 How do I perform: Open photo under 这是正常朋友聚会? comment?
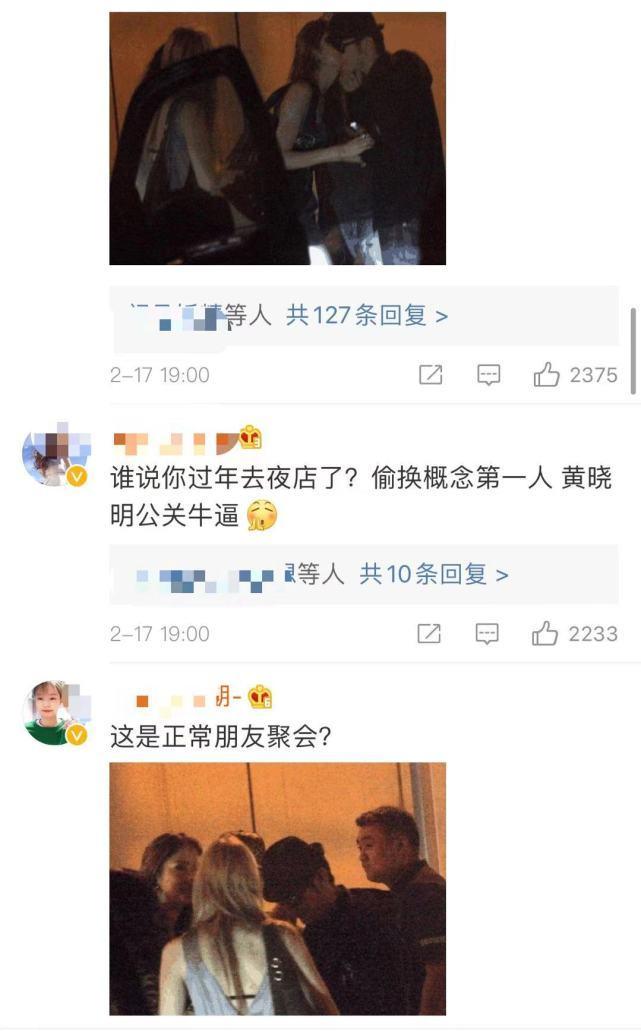[x=277, y=888]
